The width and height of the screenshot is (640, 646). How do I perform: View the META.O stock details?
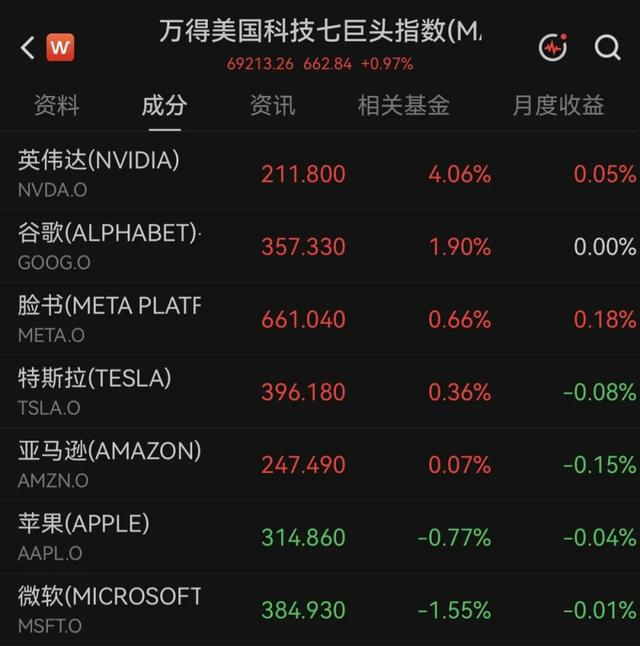pos(320,319)
